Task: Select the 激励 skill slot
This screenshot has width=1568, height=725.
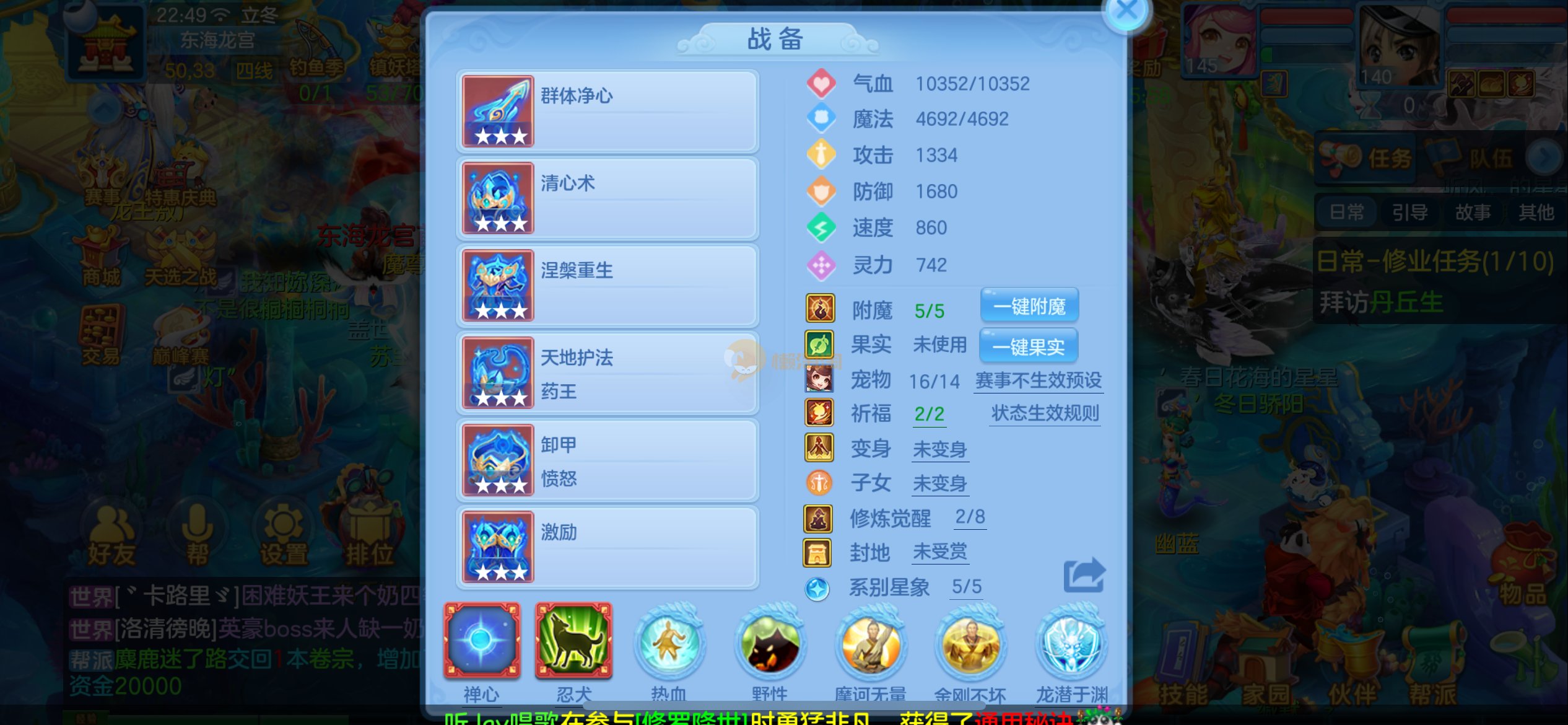Action: click(608, 547)
